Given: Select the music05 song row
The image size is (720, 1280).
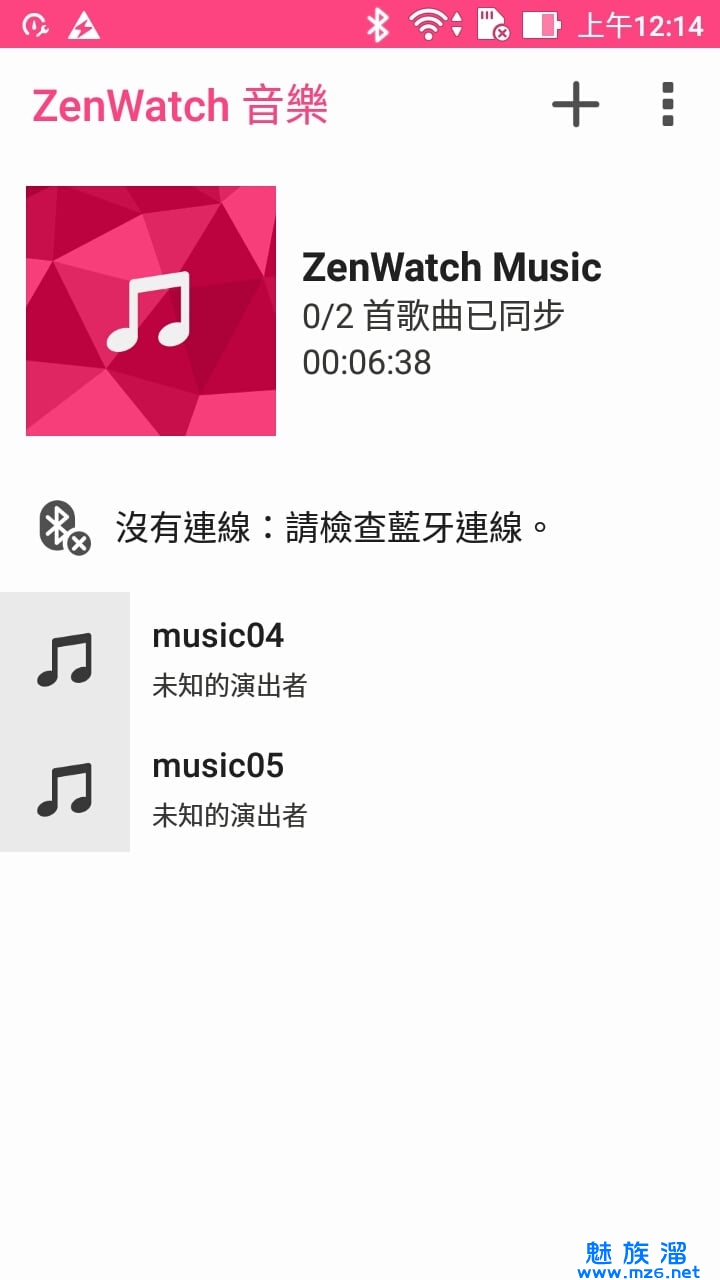Looking at the screenshot, I should pos(360,787).
